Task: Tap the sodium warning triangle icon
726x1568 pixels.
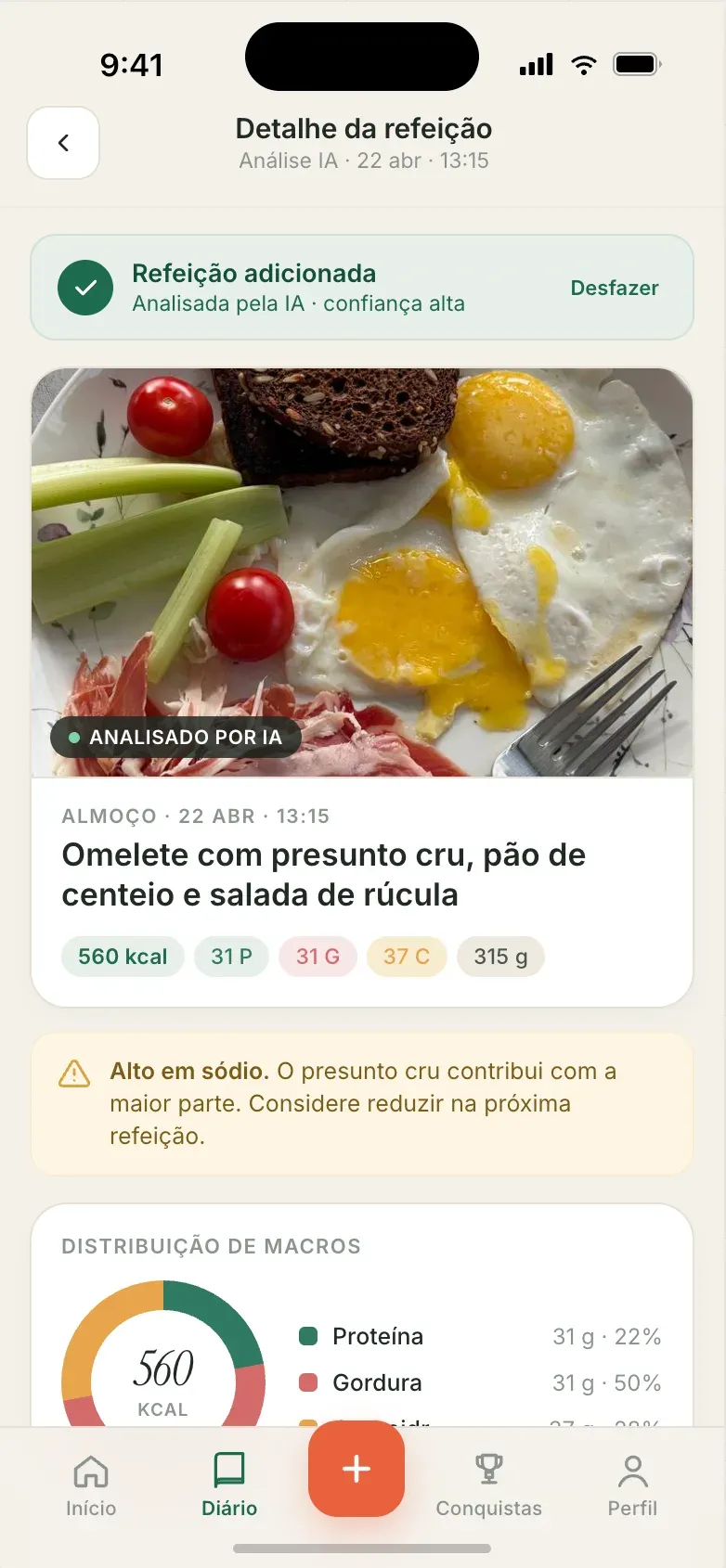Action: click(73, 1072)
